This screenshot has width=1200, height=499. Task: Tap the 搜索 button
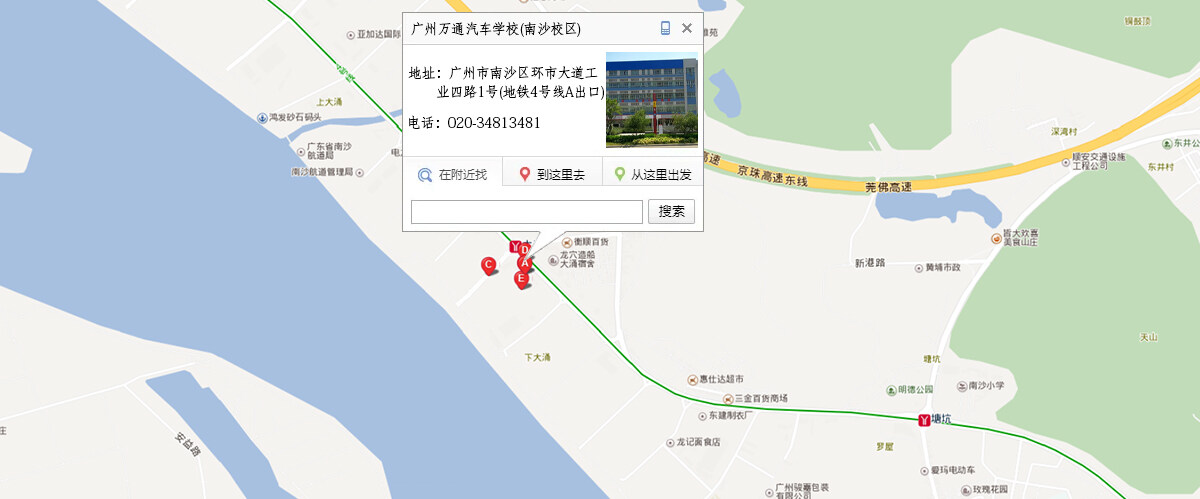(672, 212)
